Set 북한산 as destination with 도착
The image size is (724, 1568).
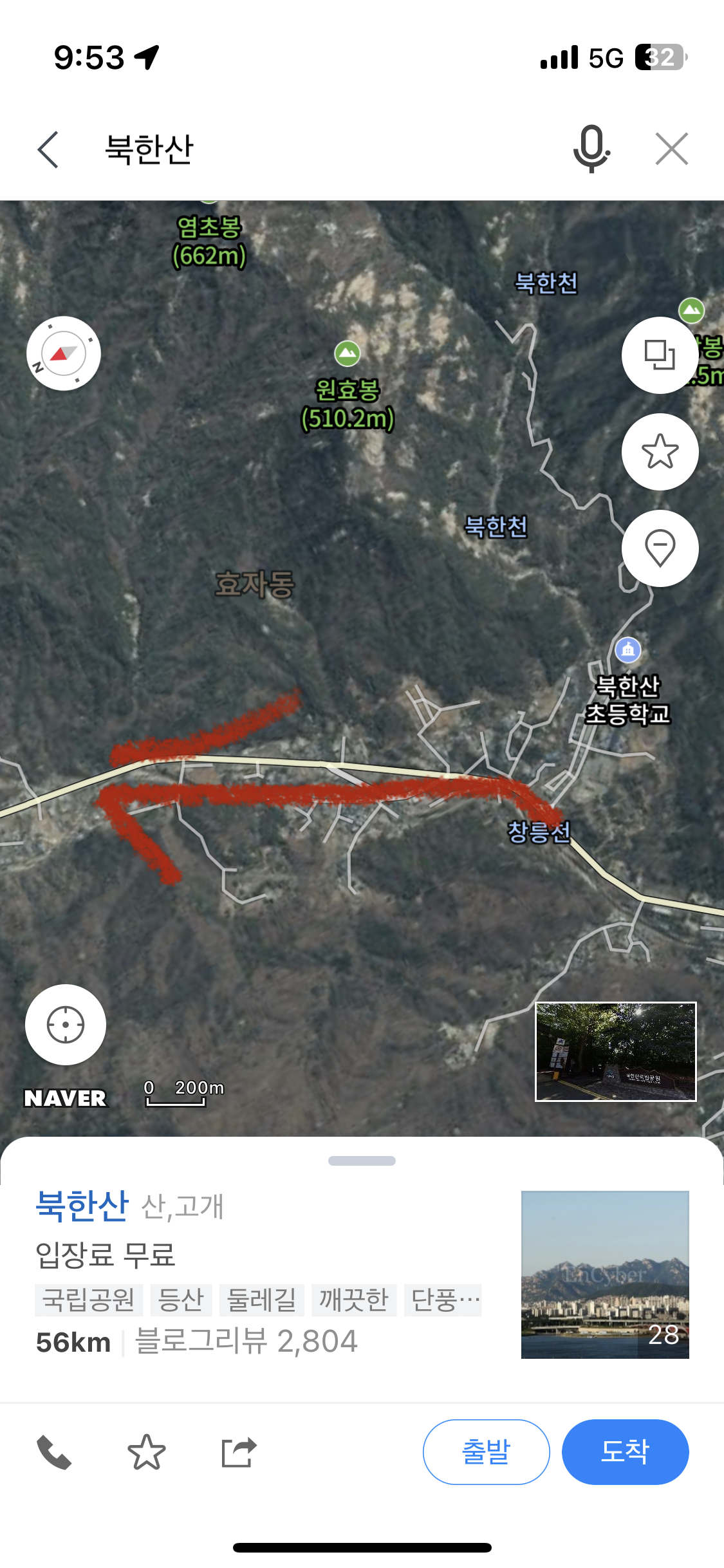(625, 1452)
